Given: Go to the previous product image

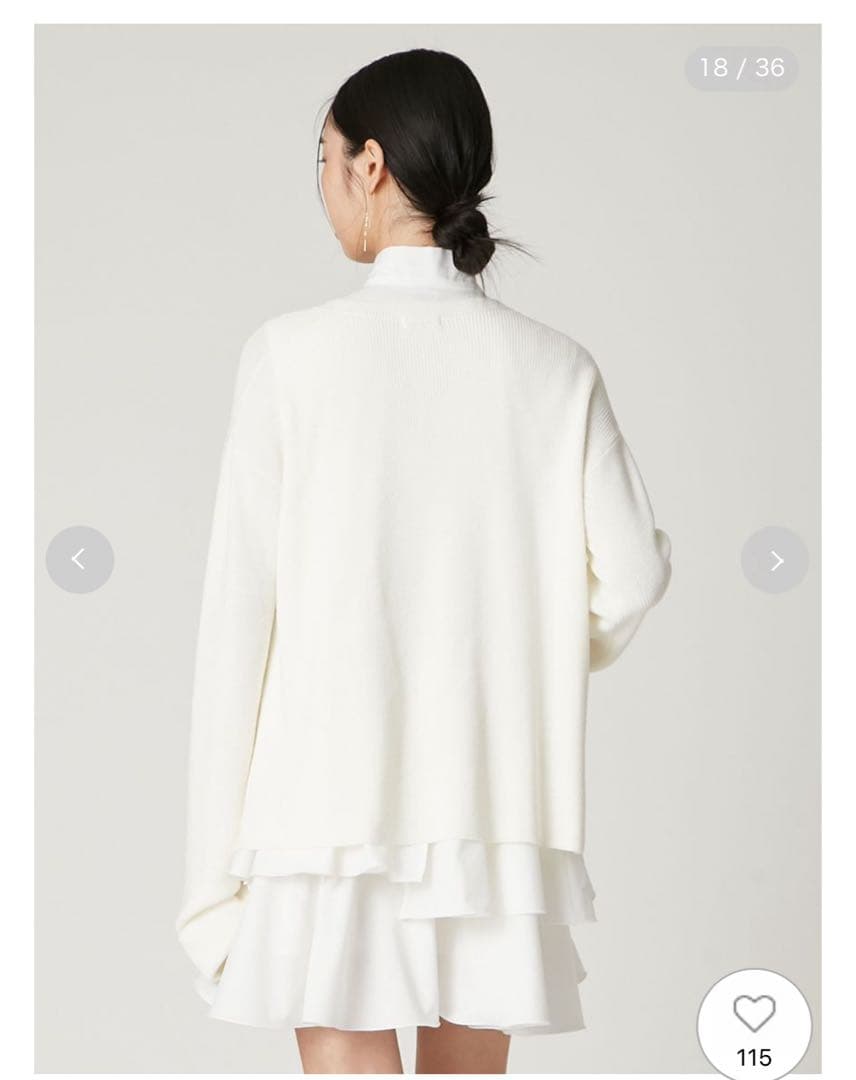Looking at the screenshot, I should point(80,560).
